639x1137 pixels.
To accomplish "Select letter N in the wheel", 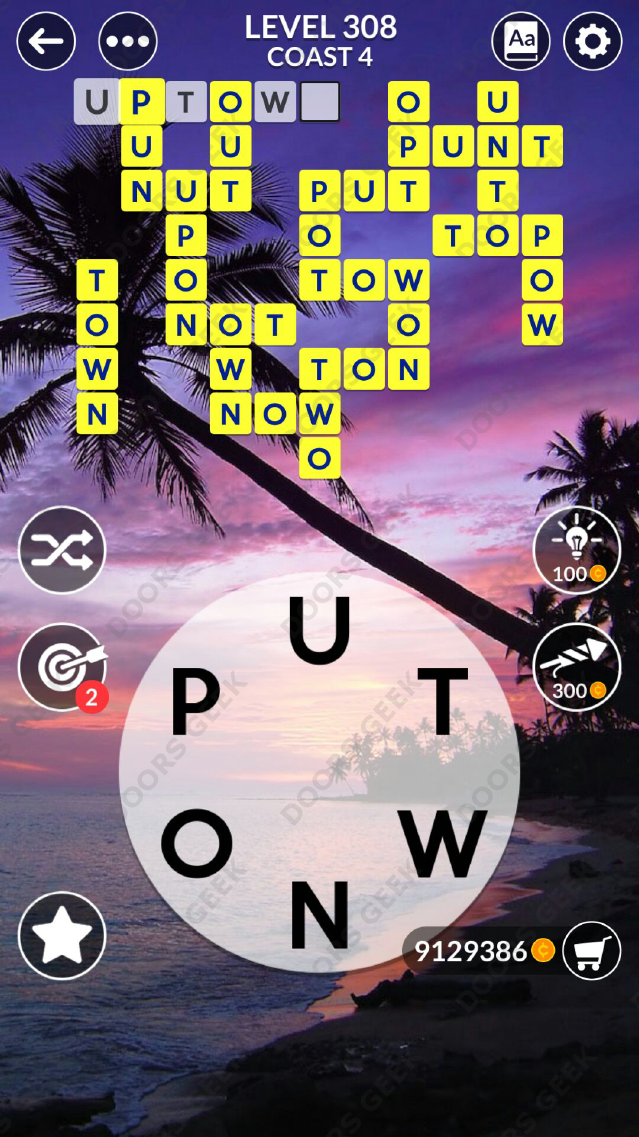I will point(319,915).
